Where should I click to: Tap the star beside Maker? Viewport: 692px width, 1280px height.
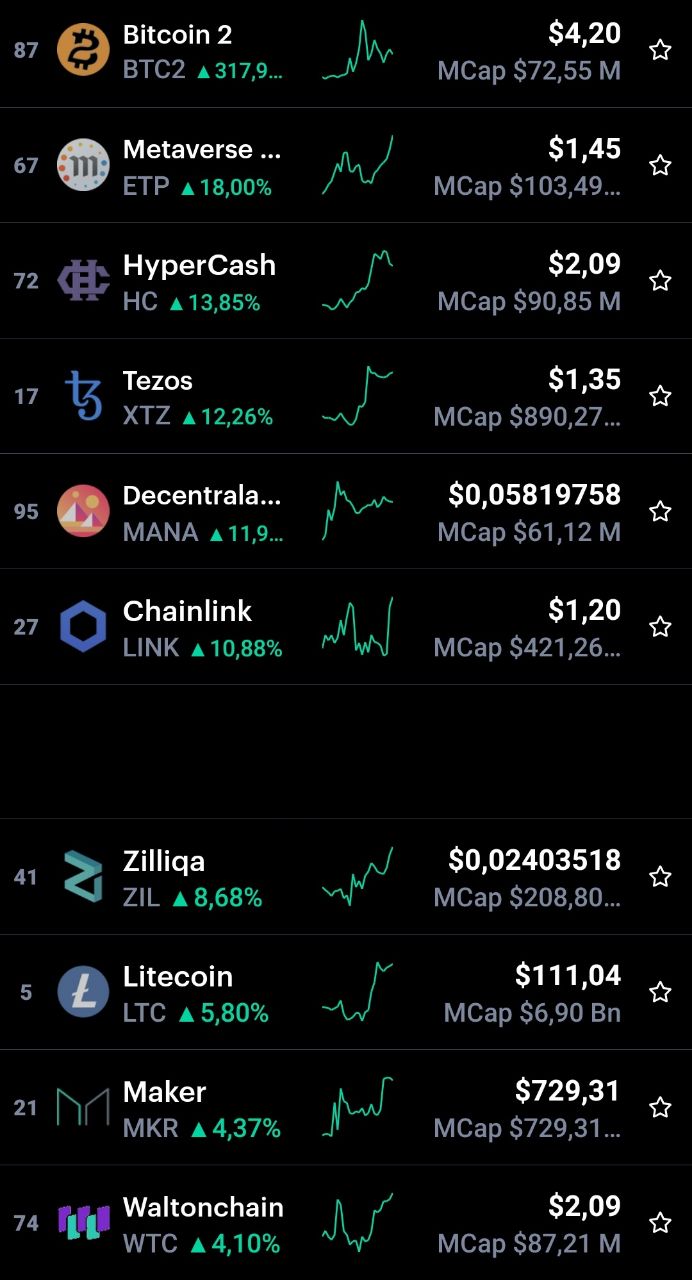pos(660,1107)
